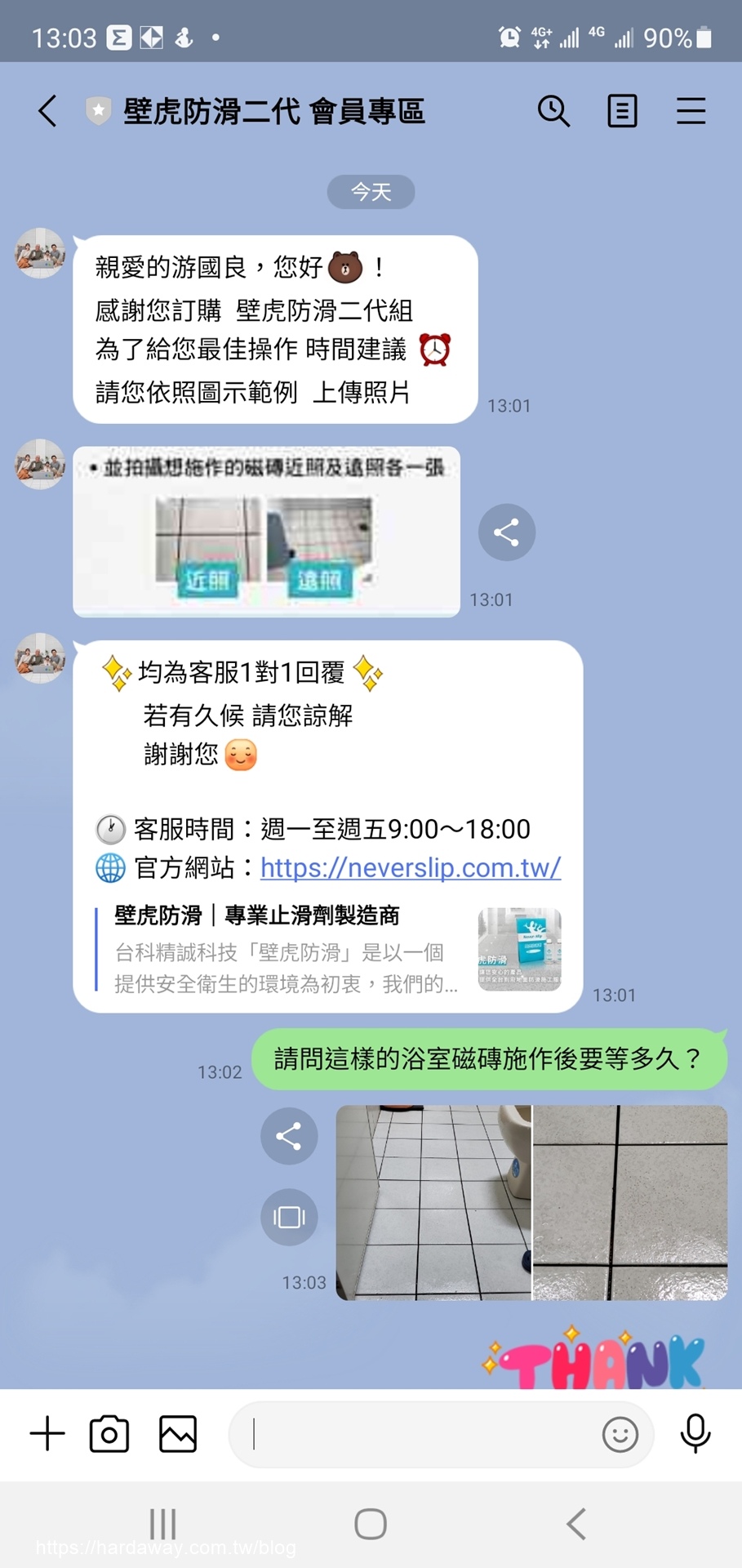Open the wide bathroom floor photo

[433, 1202]
